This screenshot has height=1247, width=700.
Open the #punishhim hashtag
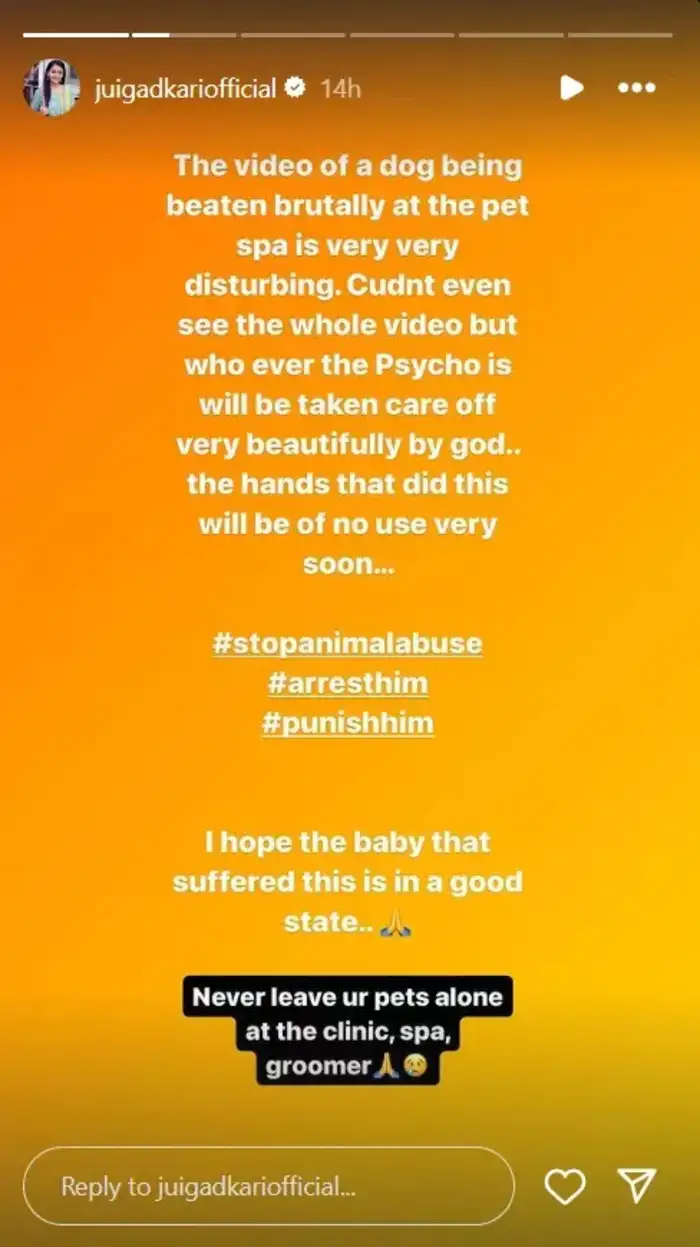[x=347, y=722]
